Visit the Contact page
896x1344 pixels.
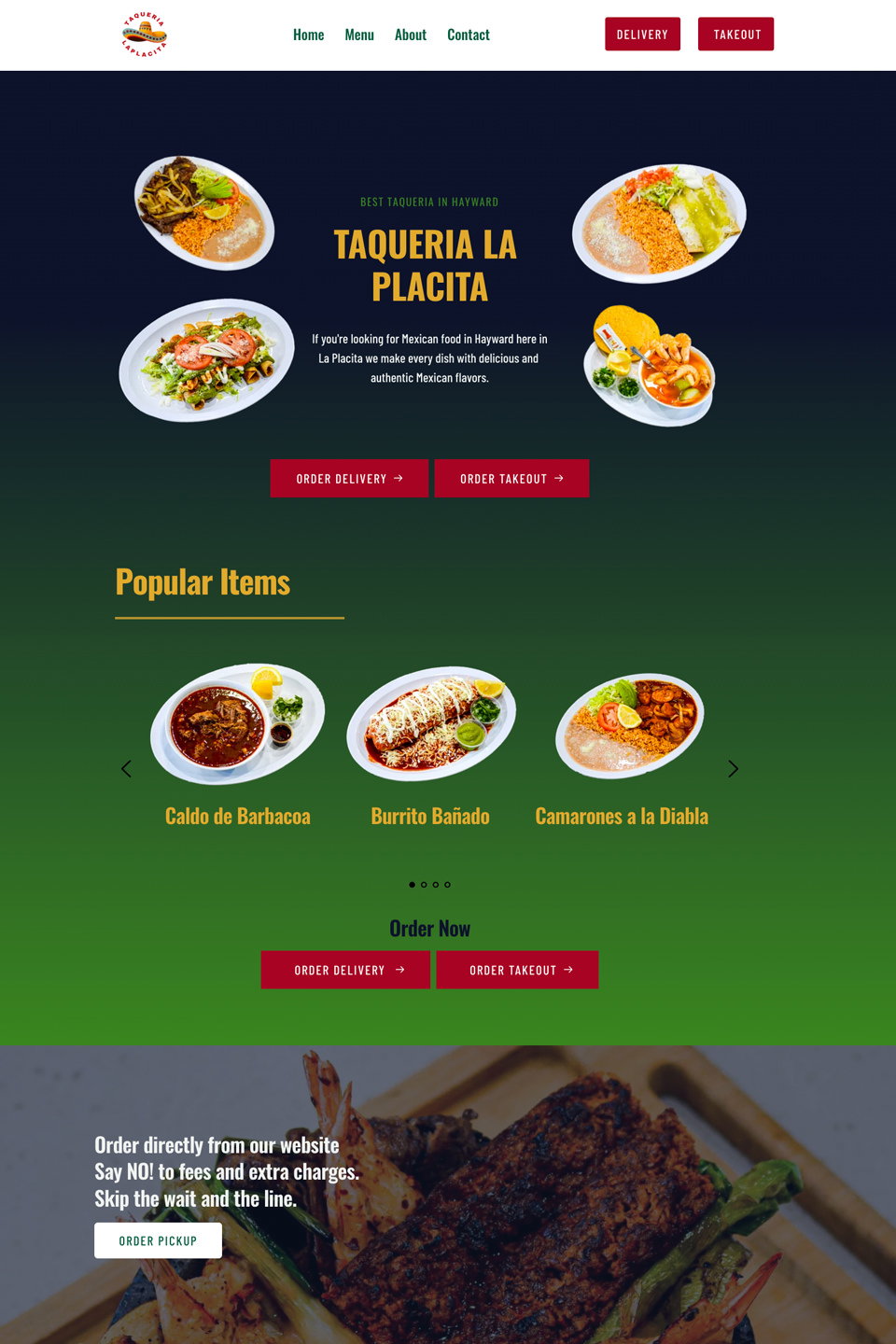(x=469, y=35)
